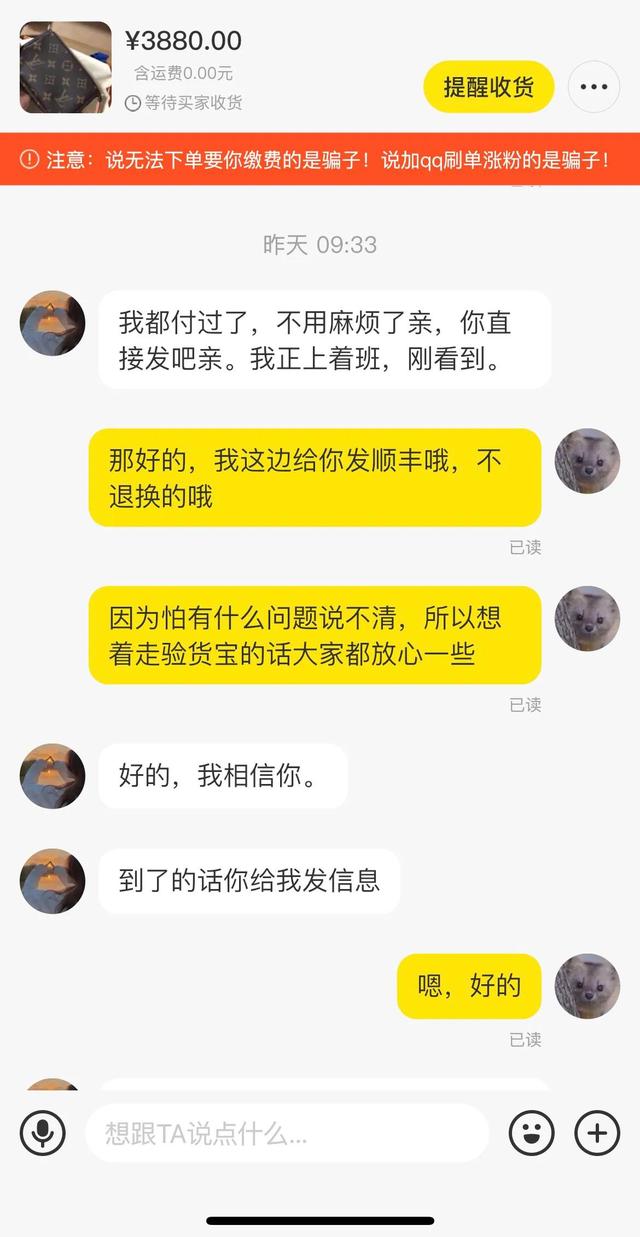Focus the 想跟TA说点什么 message field

tap(287, 1133)
